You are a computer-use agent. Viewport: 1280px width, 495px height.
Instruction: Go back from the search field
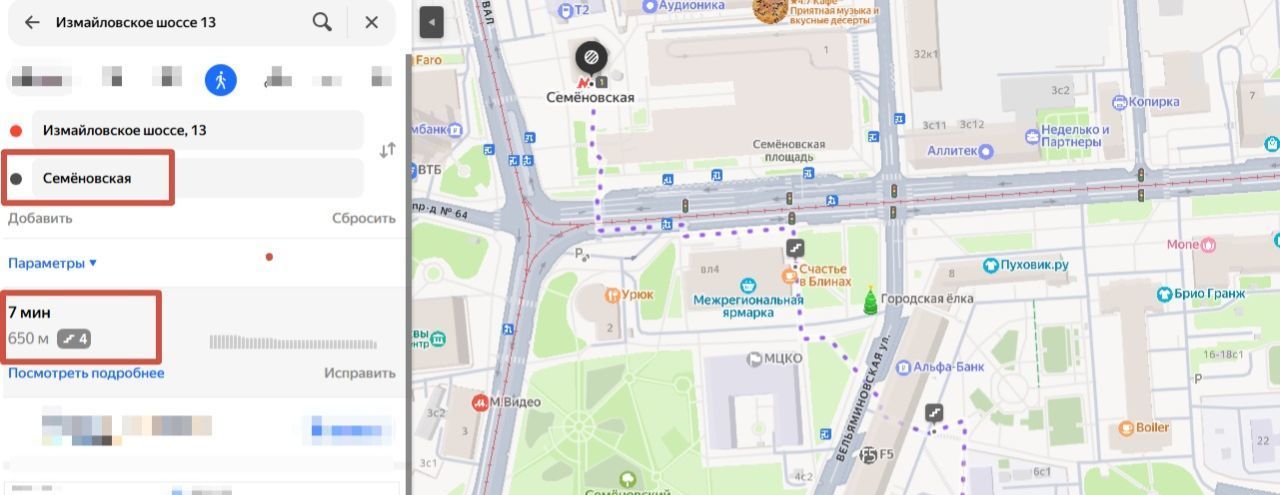(32, 22)
